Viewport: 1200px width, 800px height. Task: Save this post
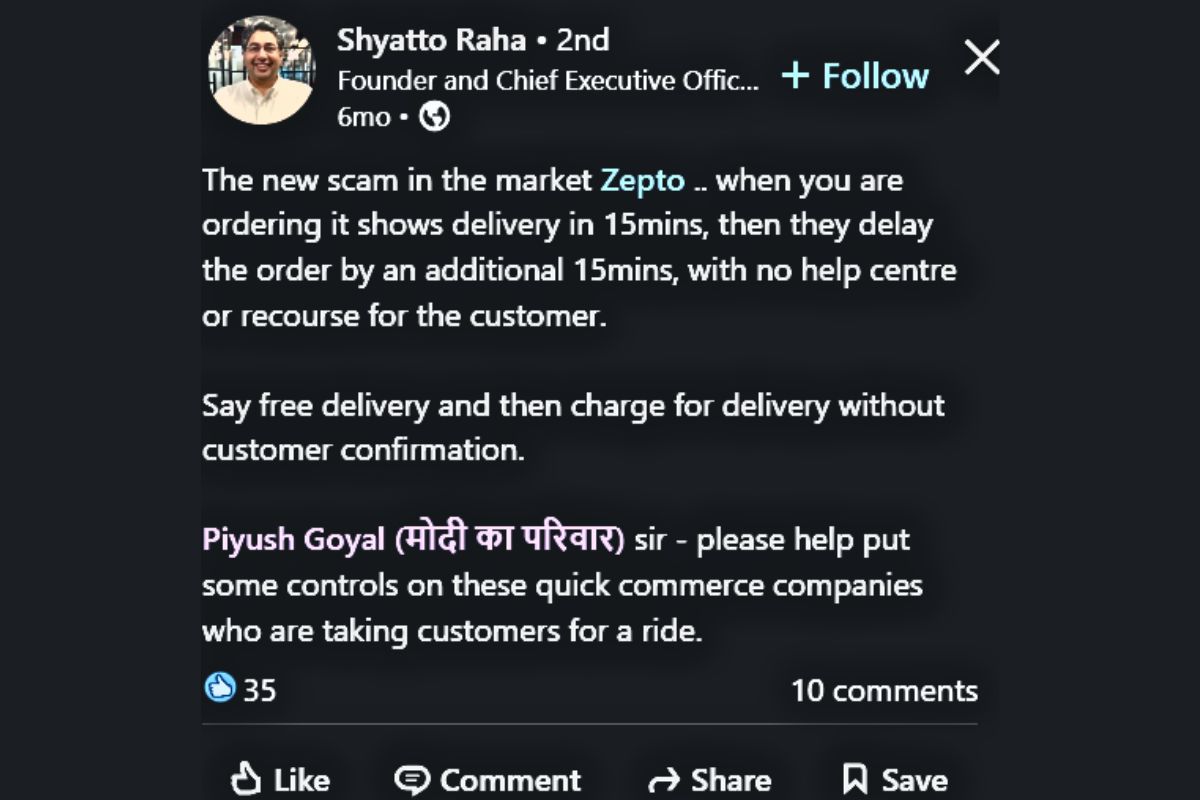(895, 779)
